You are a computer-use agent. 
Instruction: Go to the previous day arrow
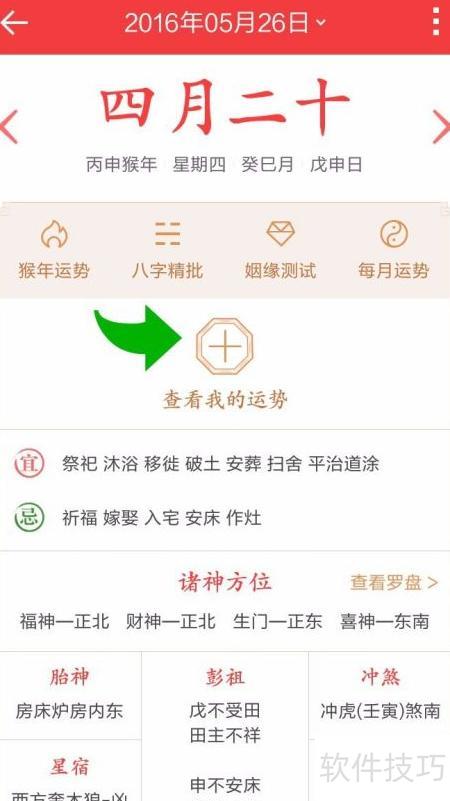(9, 127)
